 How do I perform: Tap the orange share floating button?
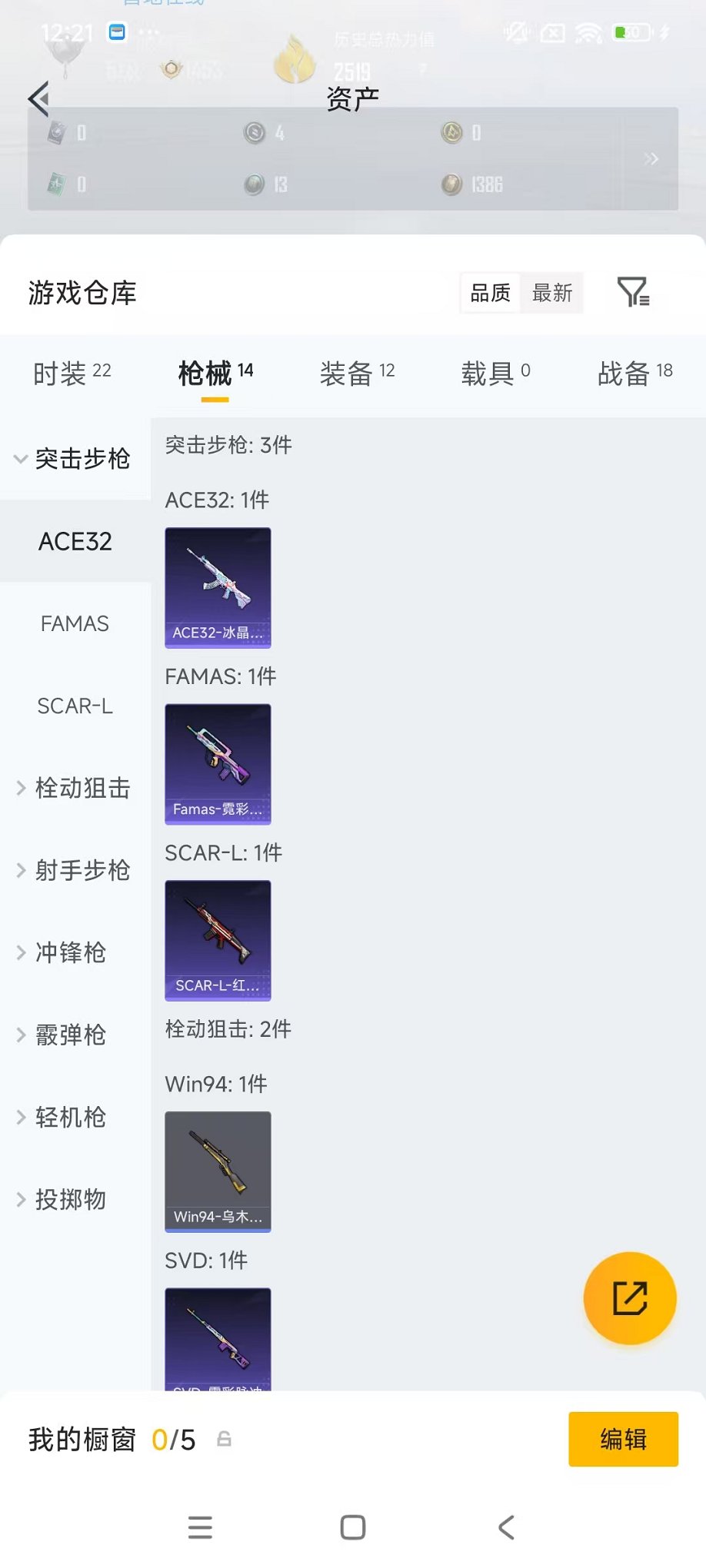click(629, 1298)
